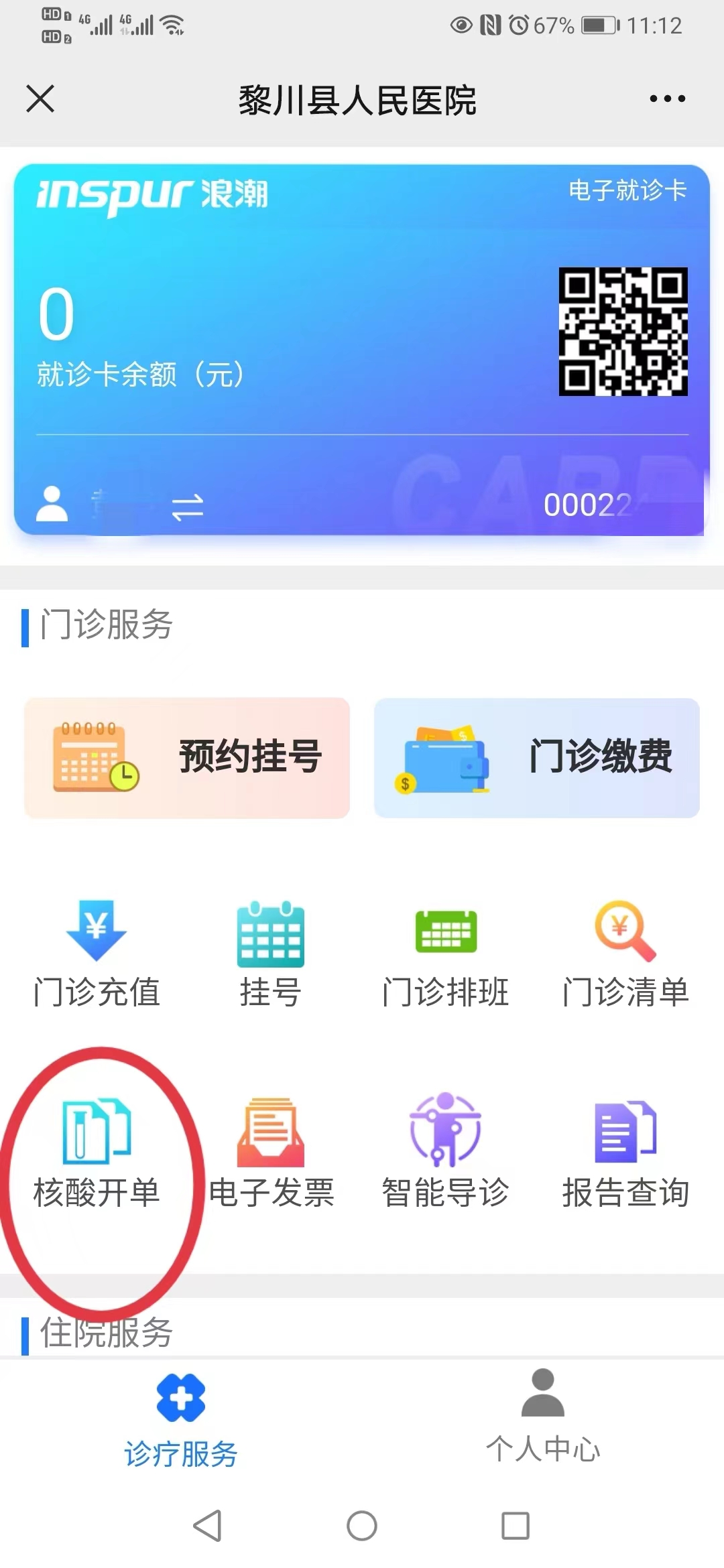Tap the system back button
The image size is (724, 1568).
coord(207,1526)
